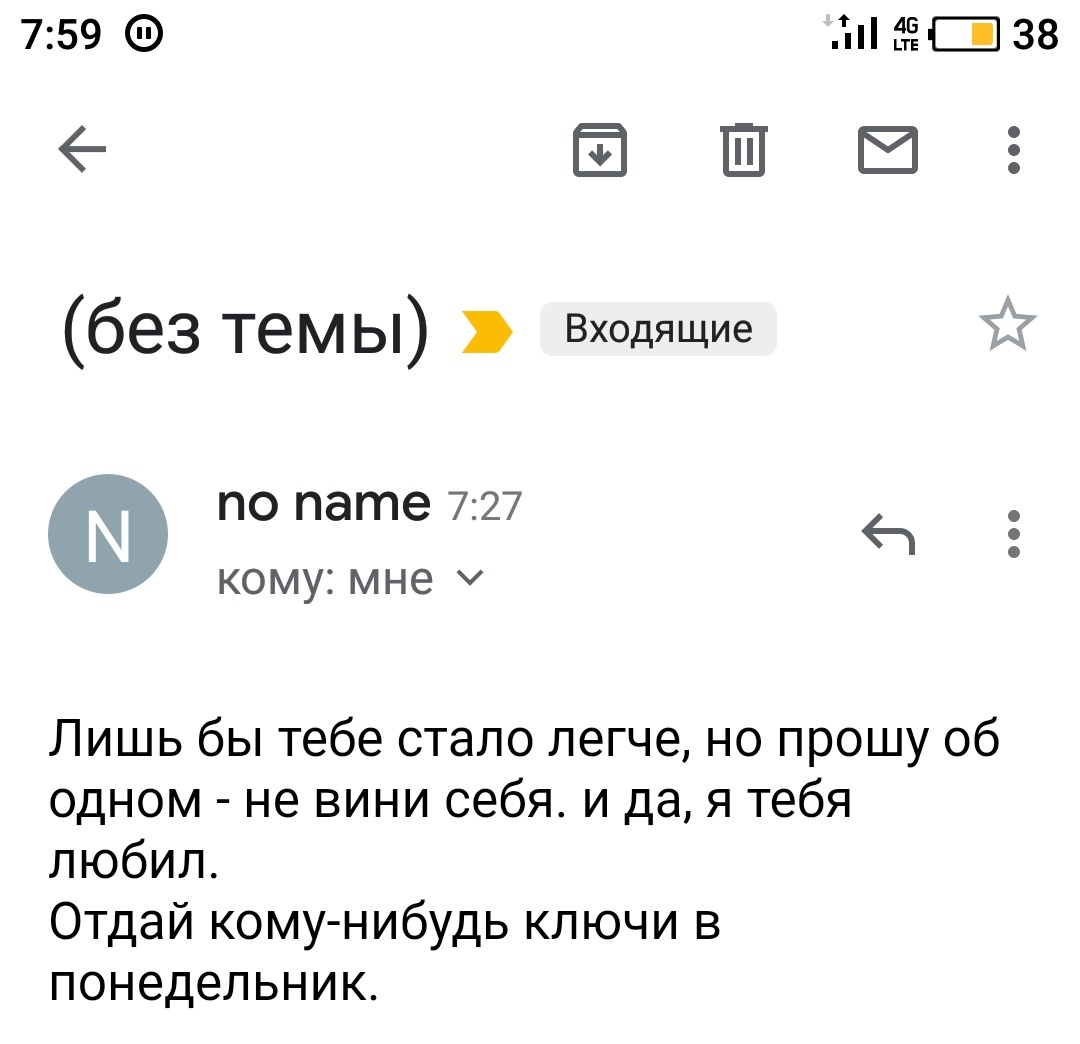Archive this email
1080x1044 pixels.
coord(600,151)
